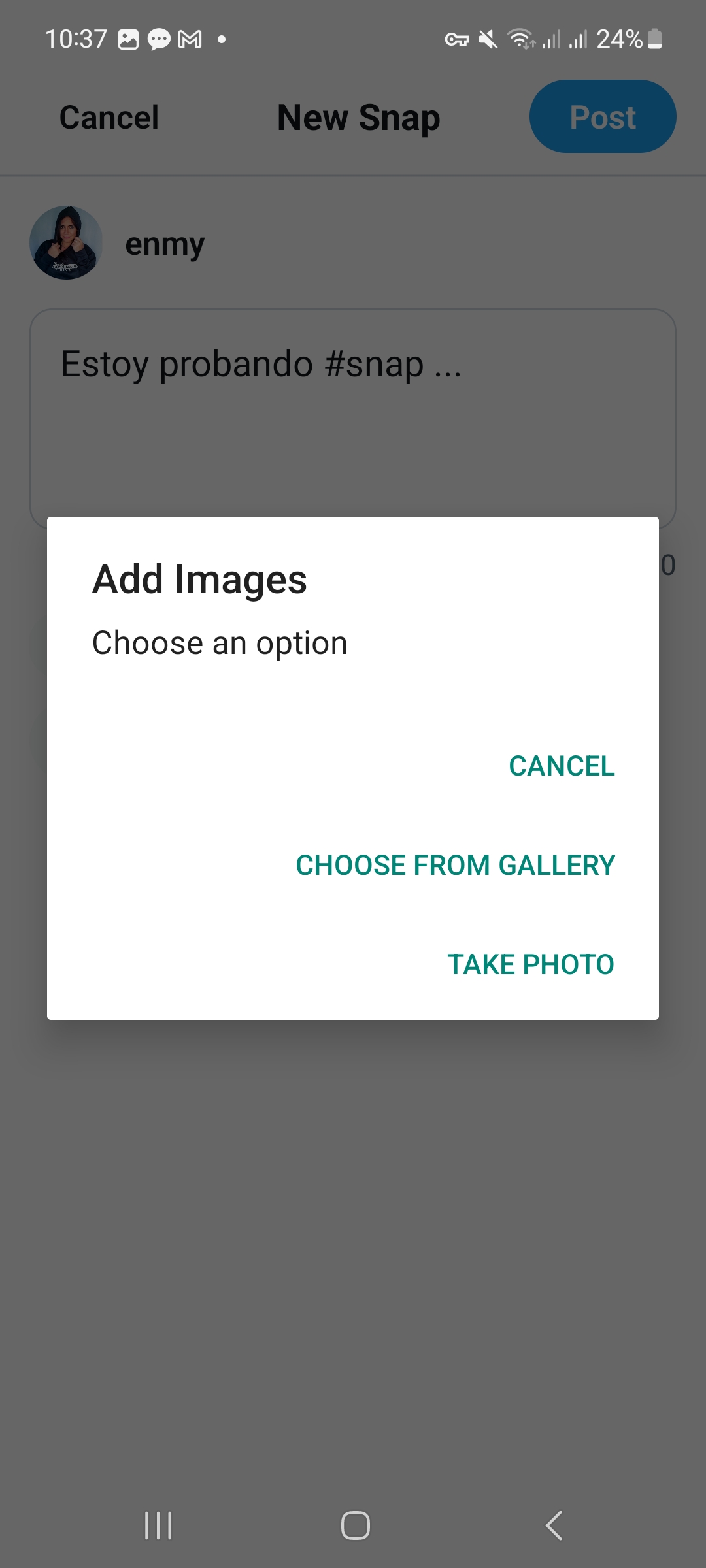Dismiss the Add Images dialog with CANCEL

pyautogui.click(x=562, y=766)
